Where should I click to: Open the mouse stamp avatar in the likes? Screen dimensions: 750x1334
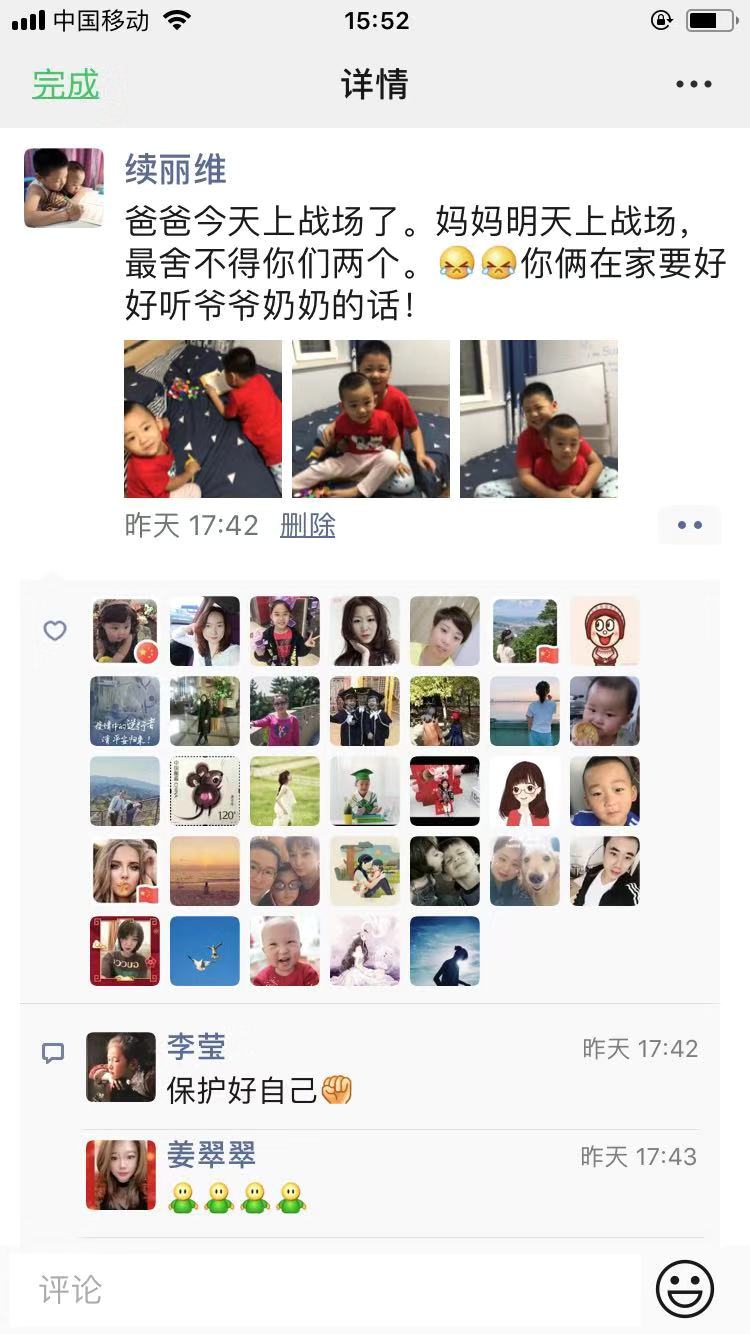click(x=205, y=791)
